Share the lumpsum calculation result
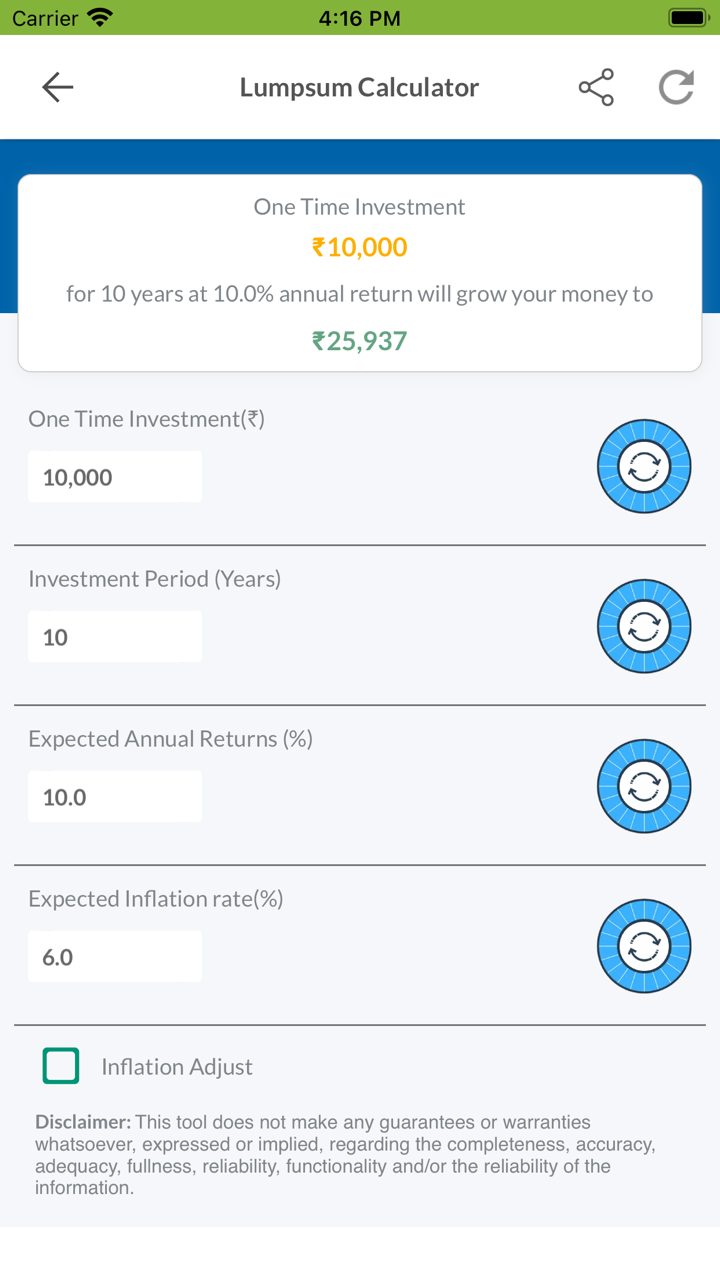Screen dimensions: 720x1280 [596, 88]
